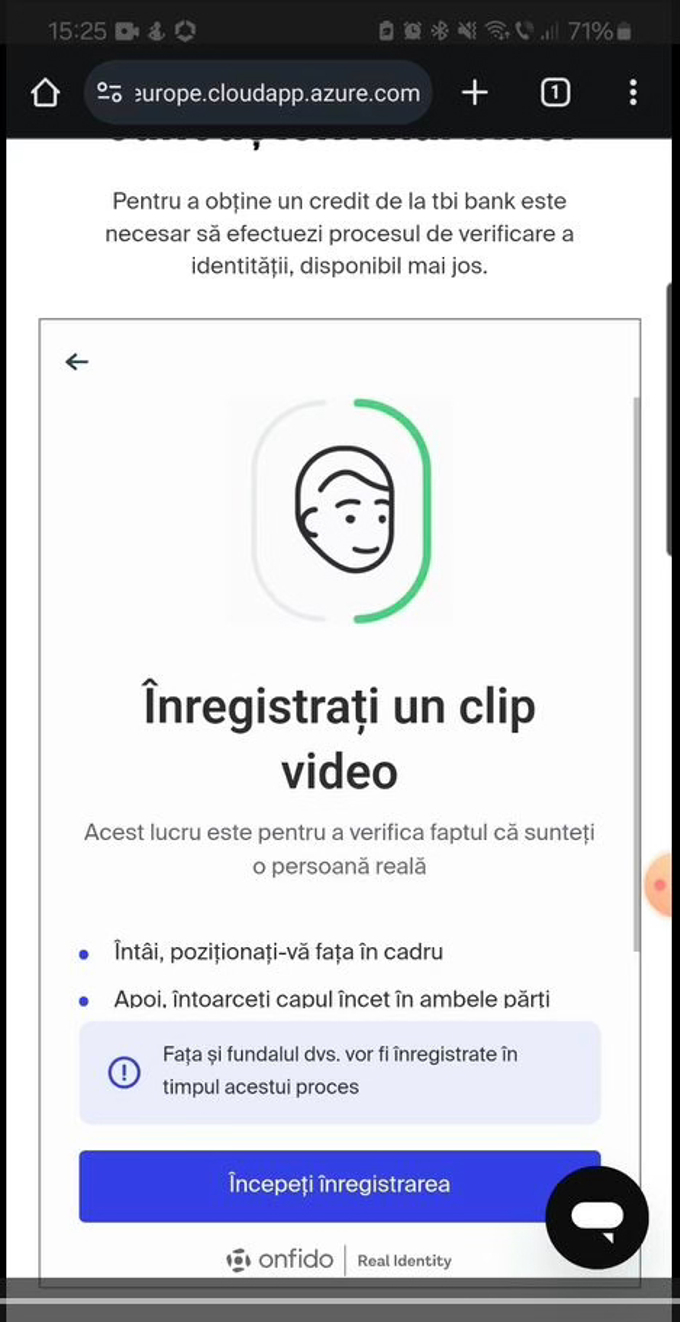The width and height of the screenshot is (680, 1322).
Task: Open the browser home page
Action: 44,93
